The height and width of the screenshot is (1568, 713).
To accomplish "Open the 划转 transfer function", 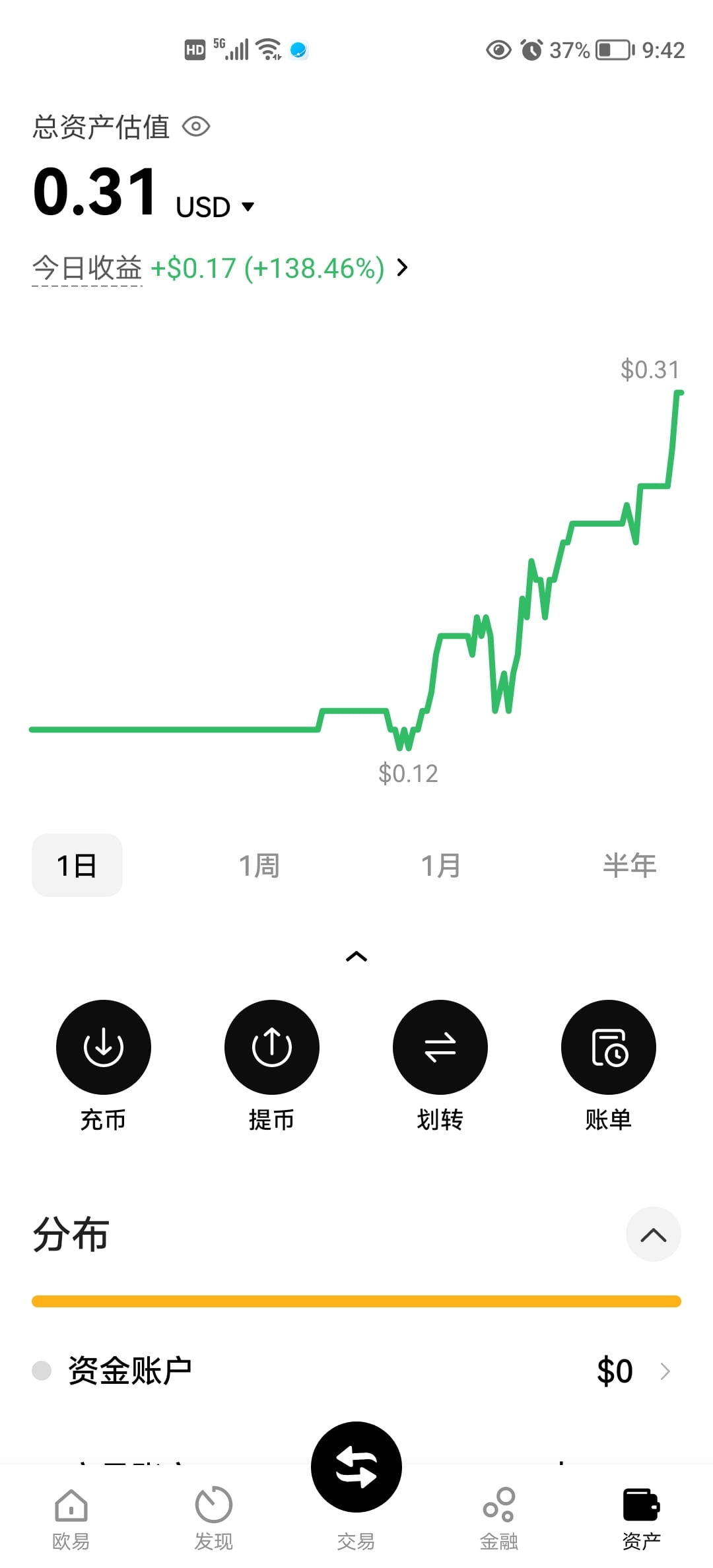I will (440, 1047).
